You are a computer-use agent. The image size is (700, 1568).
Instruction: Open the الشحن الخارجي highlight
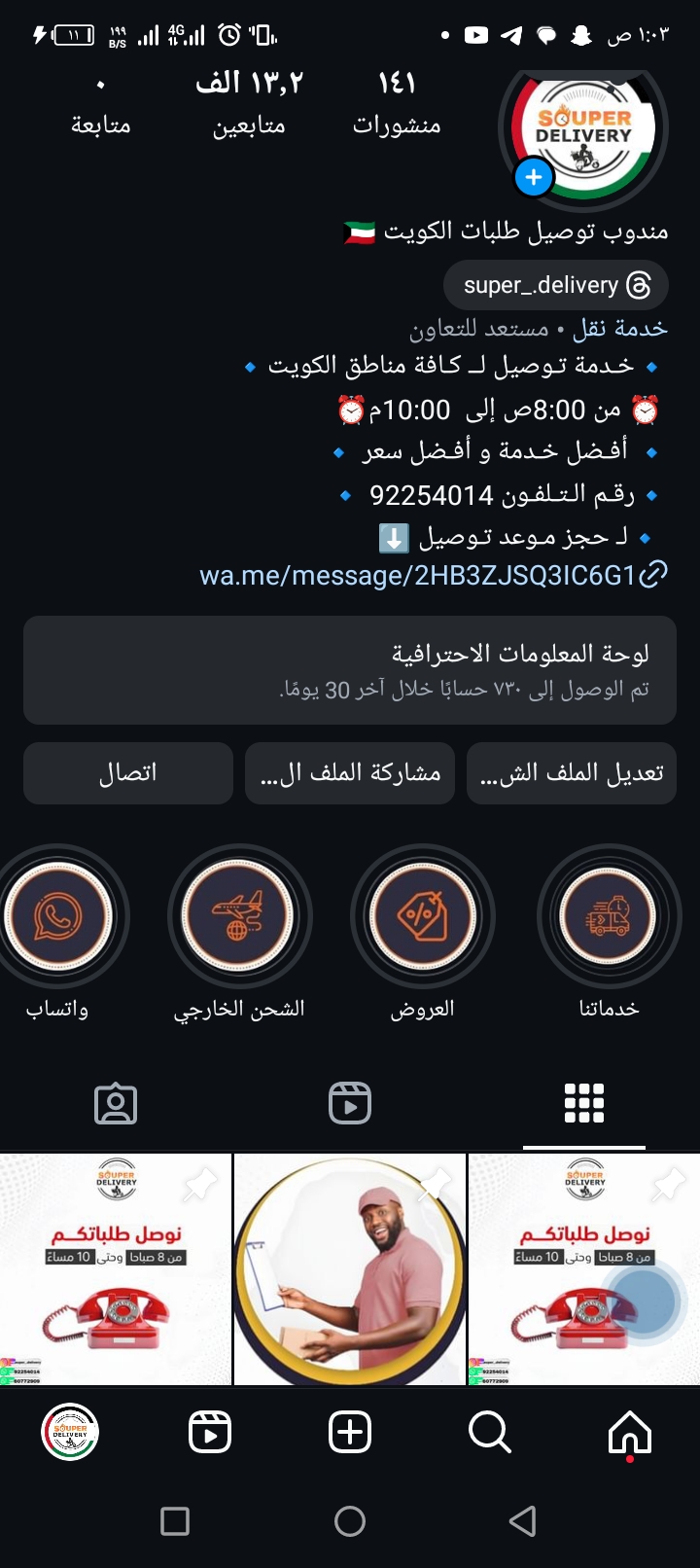click(239, 917)
